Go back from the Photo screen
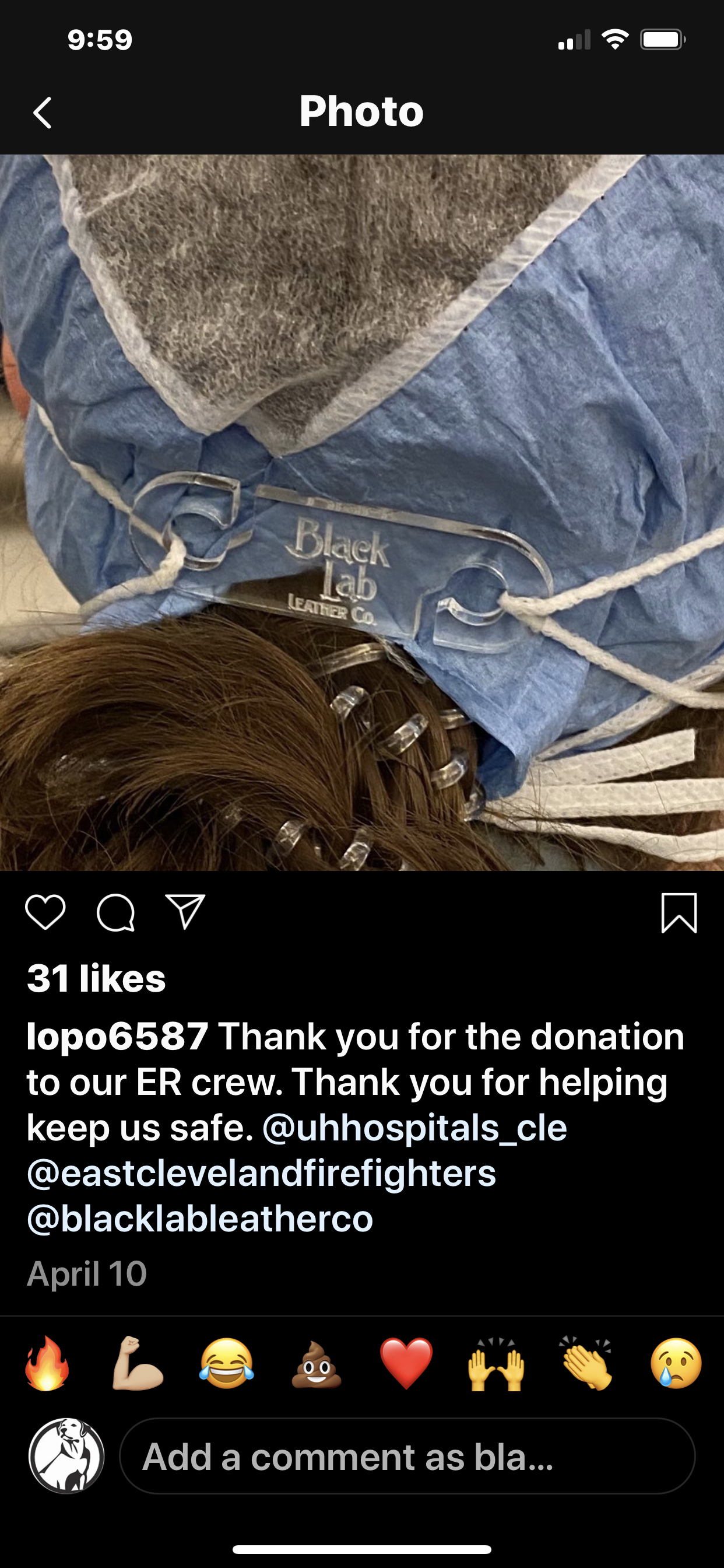The image size is (724, 1568). click(42, 113)
